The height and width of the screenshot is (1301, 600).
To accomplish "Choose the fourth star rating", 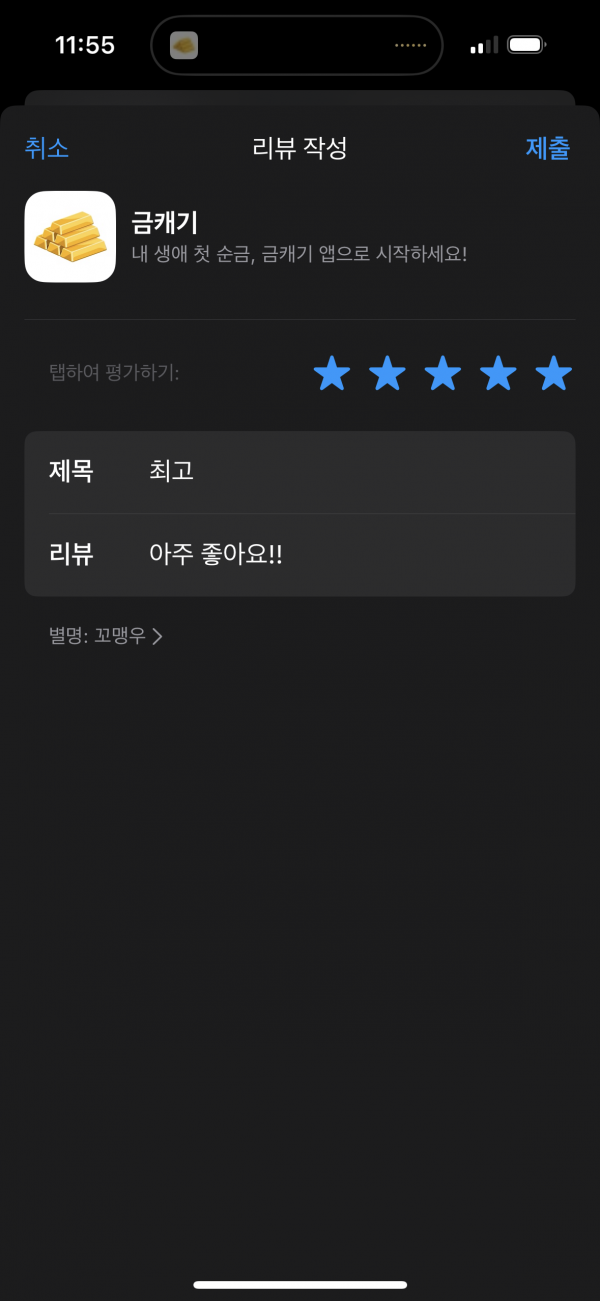I will pos(498,373).
